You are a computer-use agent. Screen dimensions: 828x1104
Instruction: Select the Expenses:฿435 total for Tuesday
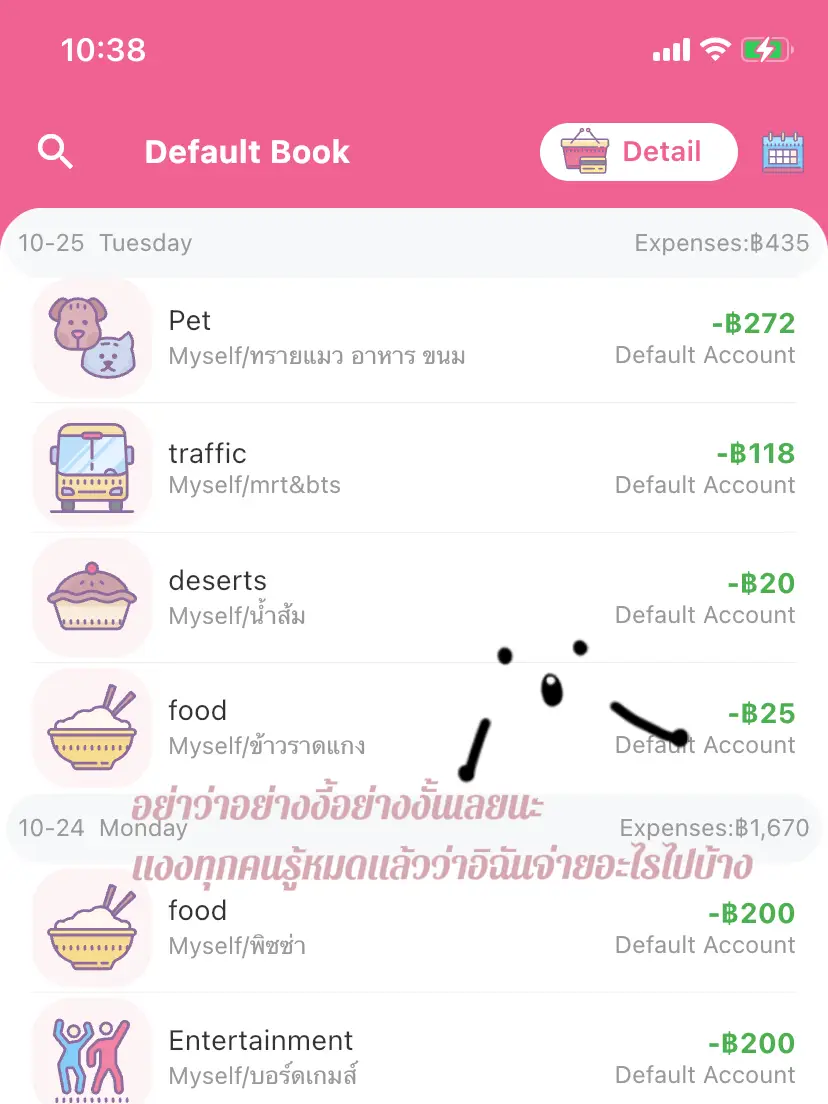point(721,242)
